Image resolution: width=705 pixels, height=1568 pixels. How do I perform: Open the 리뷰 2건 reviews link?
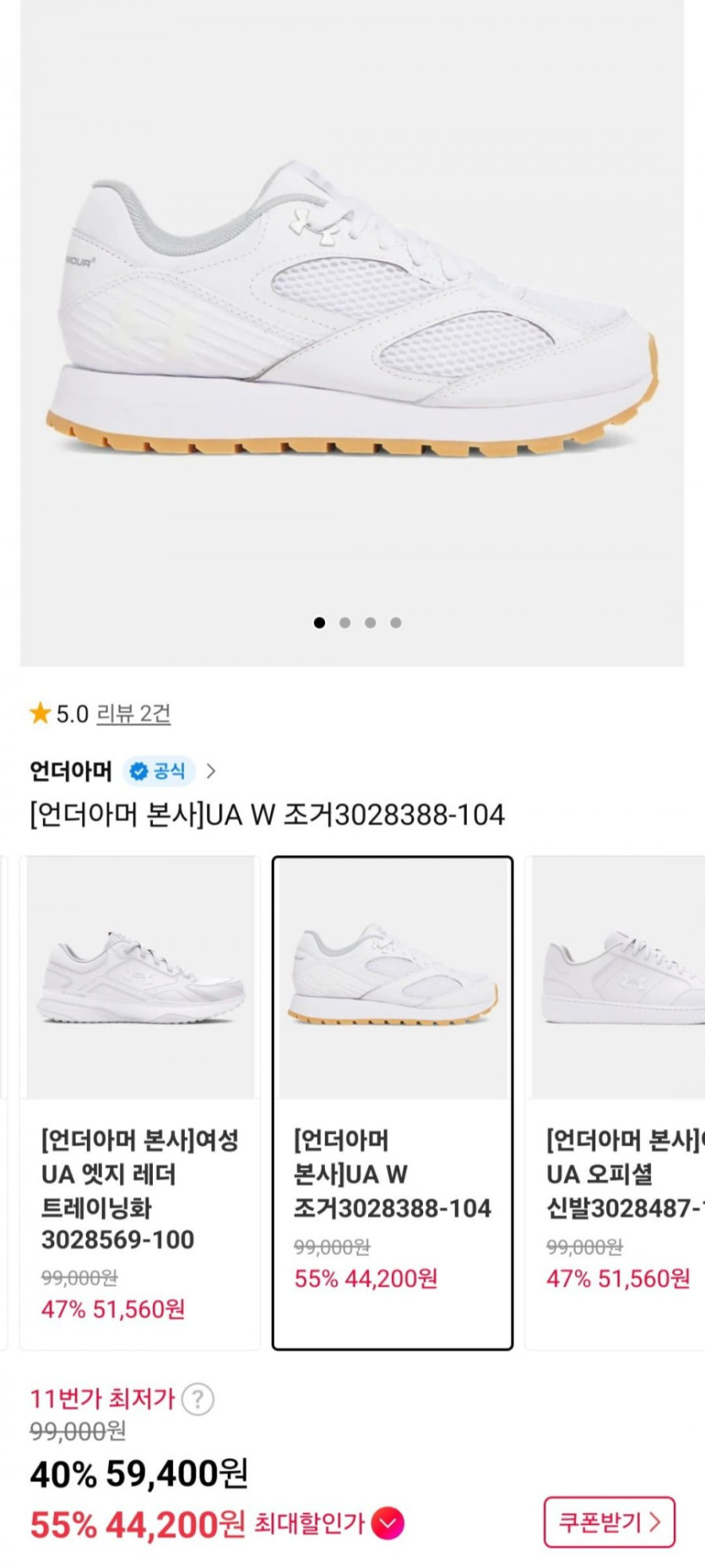coord(133,714)
